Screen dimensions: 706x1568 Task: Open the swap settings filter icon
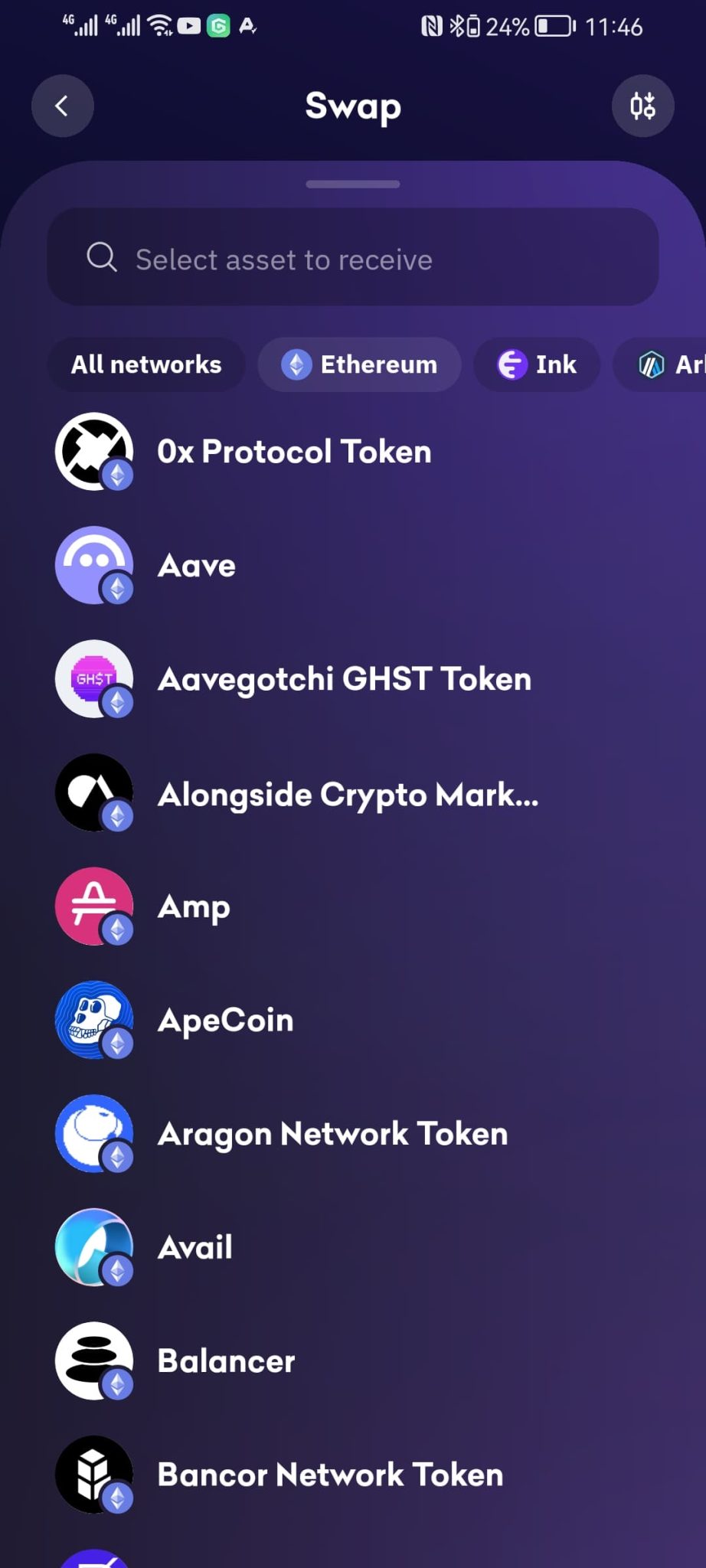[642, 106]
